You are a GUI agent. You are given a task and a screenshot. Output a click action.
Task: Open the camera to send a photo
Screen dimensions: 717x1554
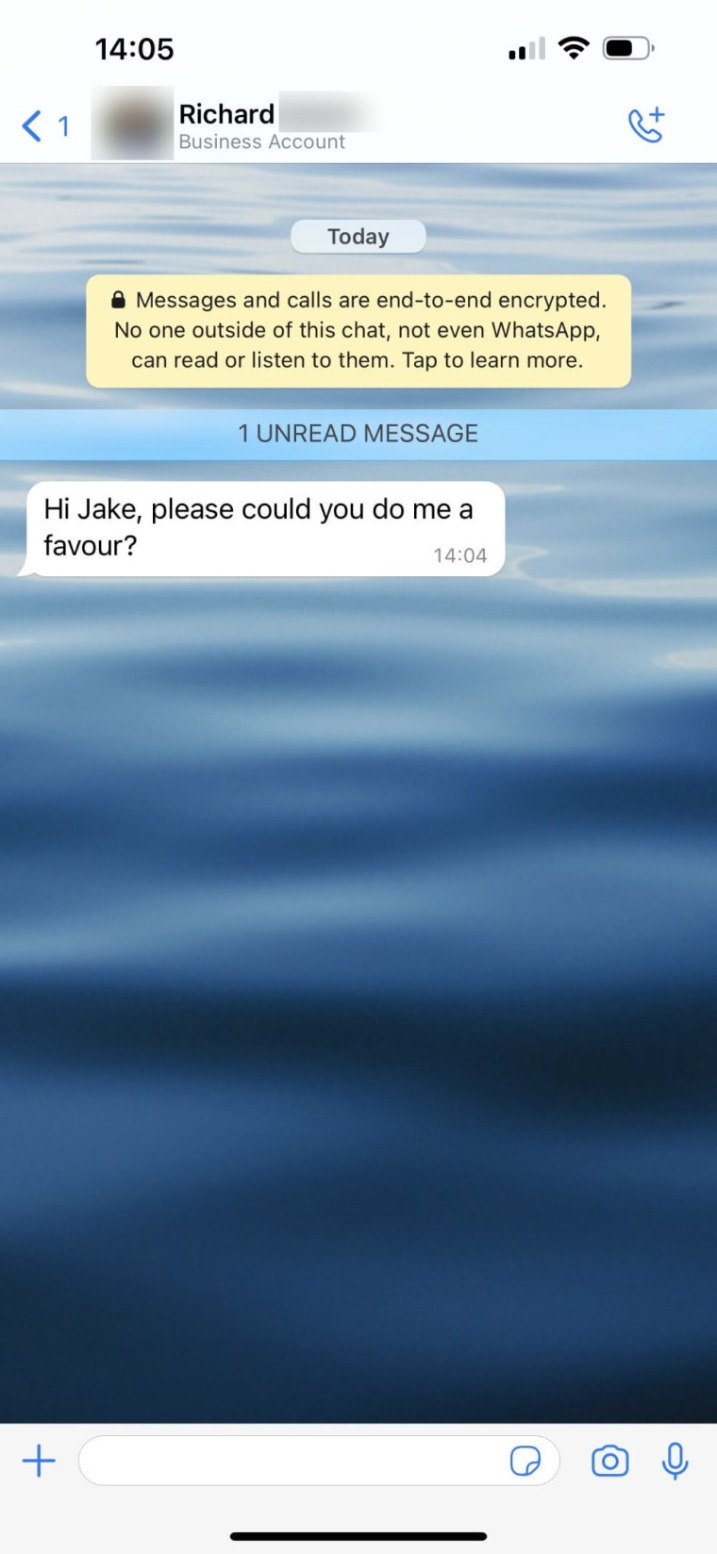point(610,1461)
